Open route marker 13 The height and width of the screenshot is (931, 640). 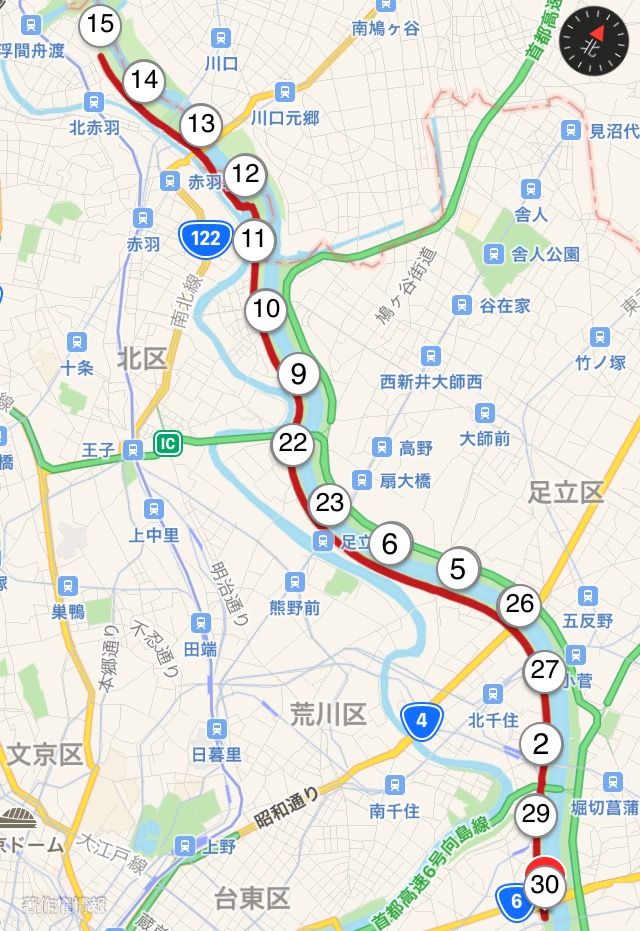[x=201, y=124]
